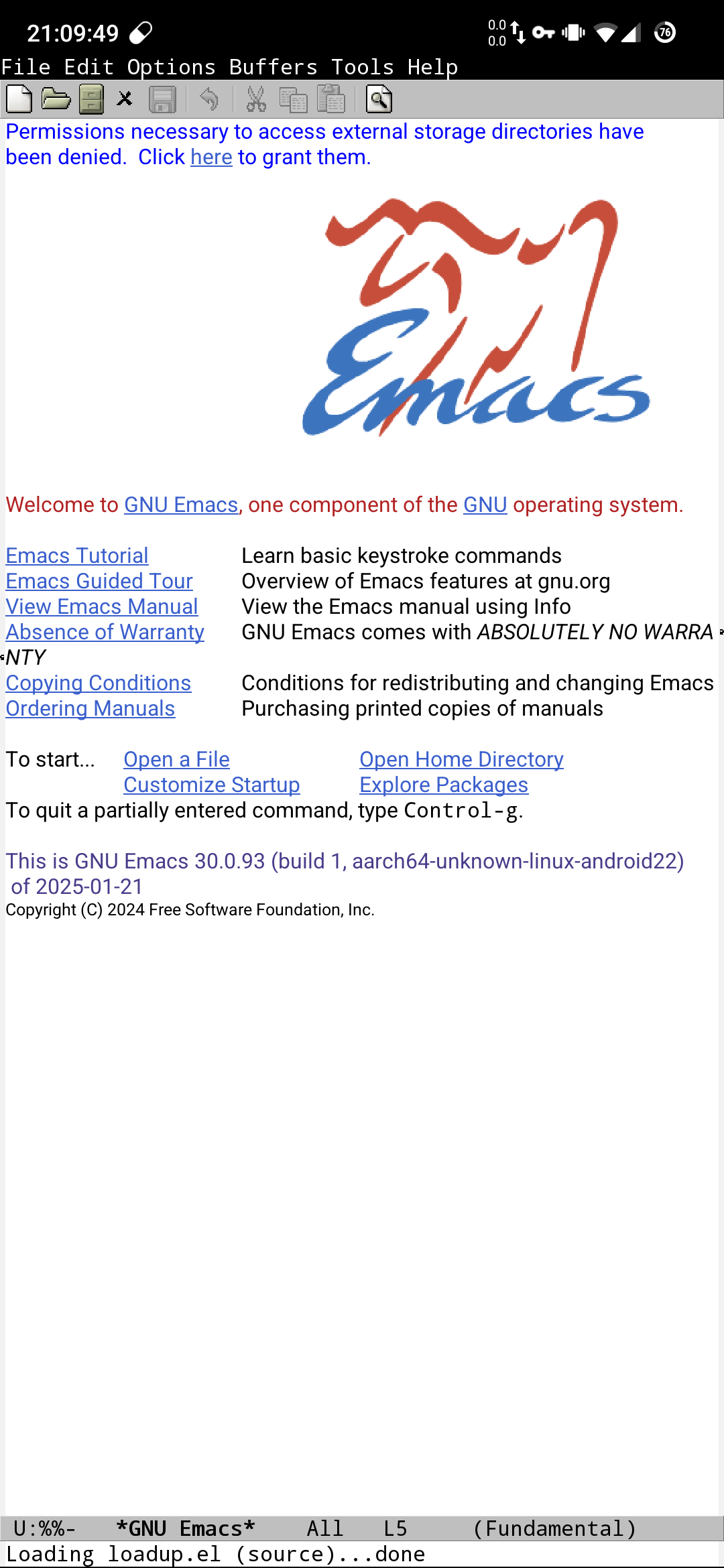Open the Options menu
Image resolution: width=724 pixels, height=1568 pixels.
pyautogui.click(x=171, y=67)
